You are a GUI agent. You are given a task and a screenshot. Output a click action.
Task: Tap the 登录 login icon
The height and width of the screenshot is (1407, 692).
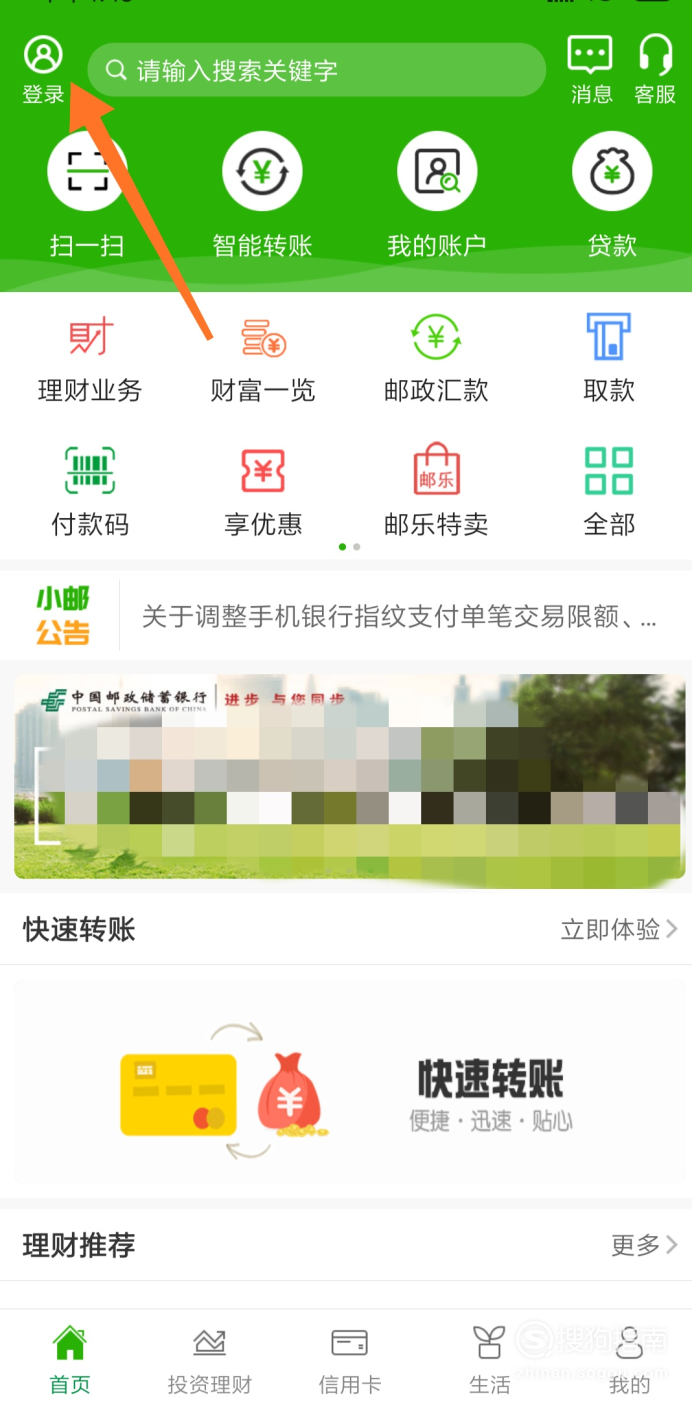tap(43, 70)
